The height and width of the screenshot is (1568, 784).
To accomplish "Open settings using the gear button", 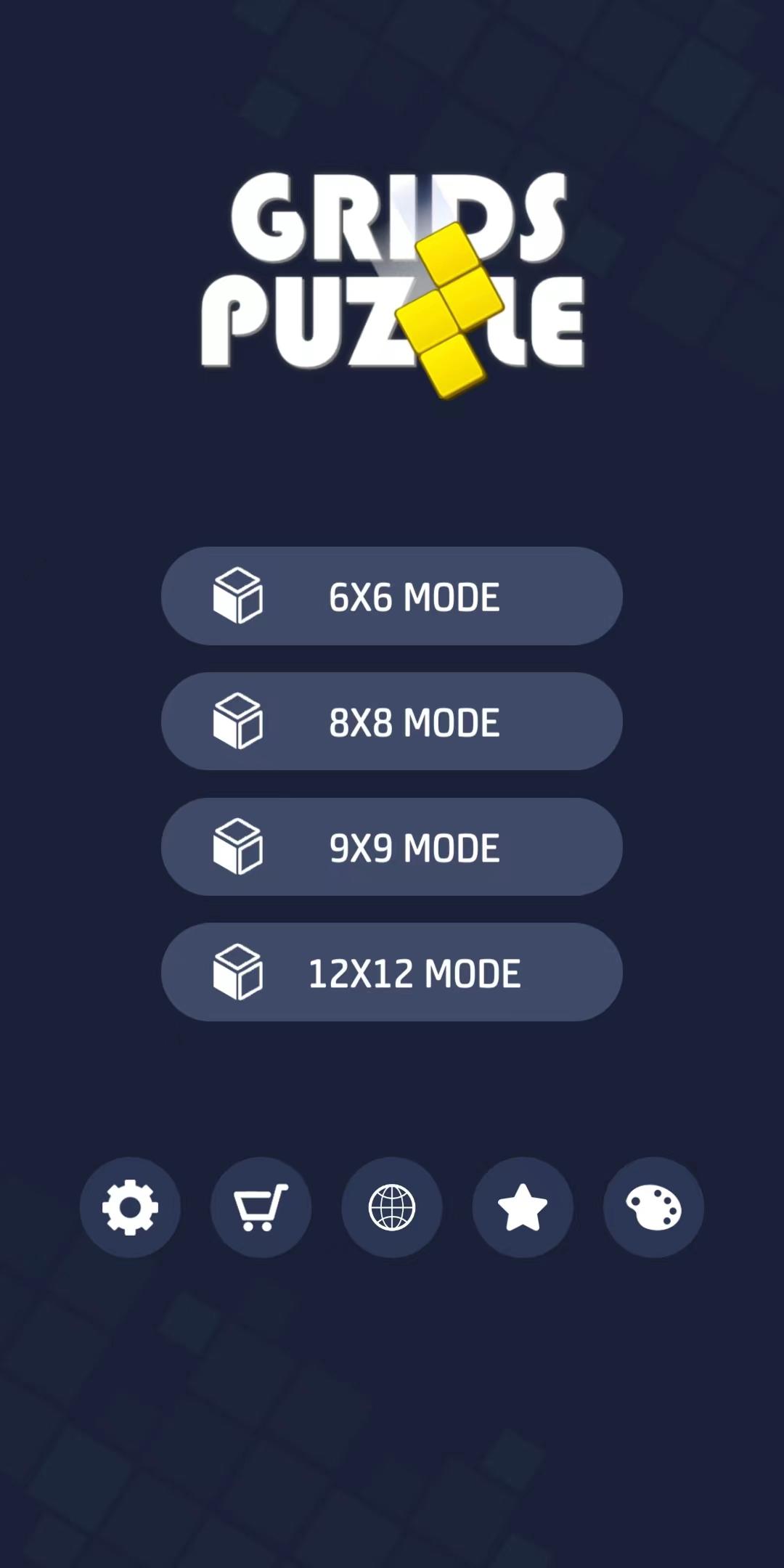I will 131,1206.
